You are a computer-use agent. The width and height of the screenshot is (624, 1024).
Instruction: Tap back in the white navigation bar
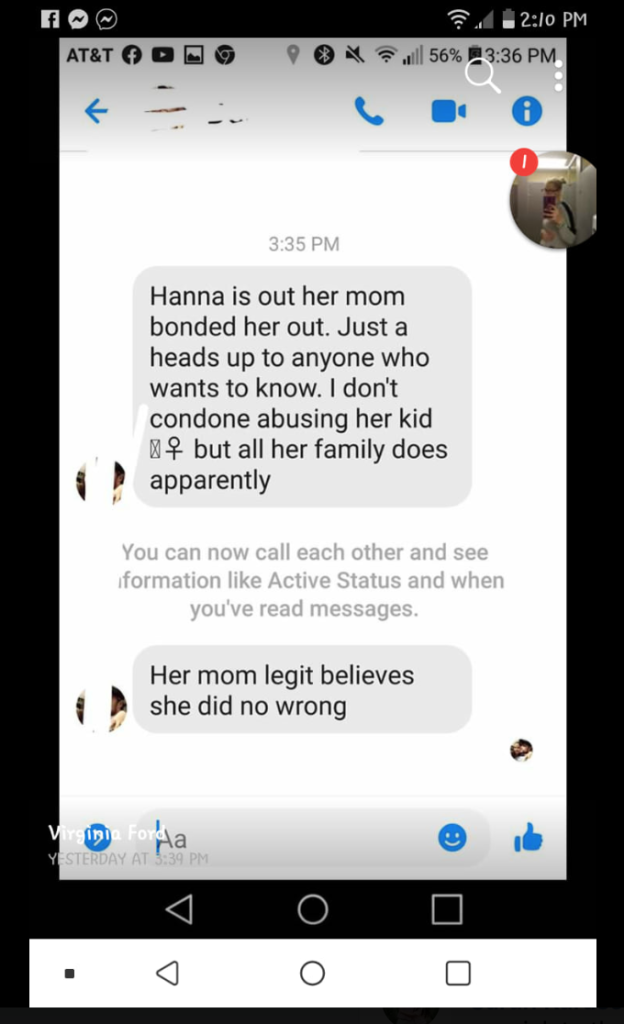(168, 973)
